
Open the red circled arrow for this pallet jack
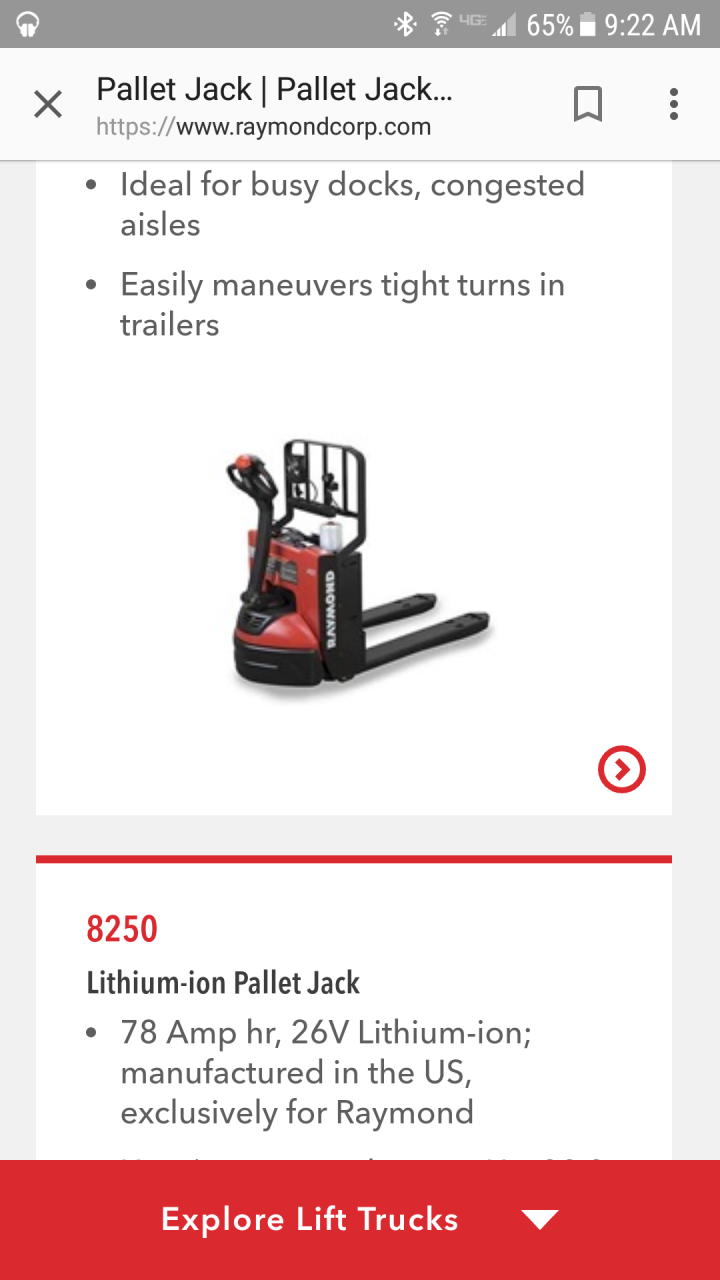pos(621,769)
